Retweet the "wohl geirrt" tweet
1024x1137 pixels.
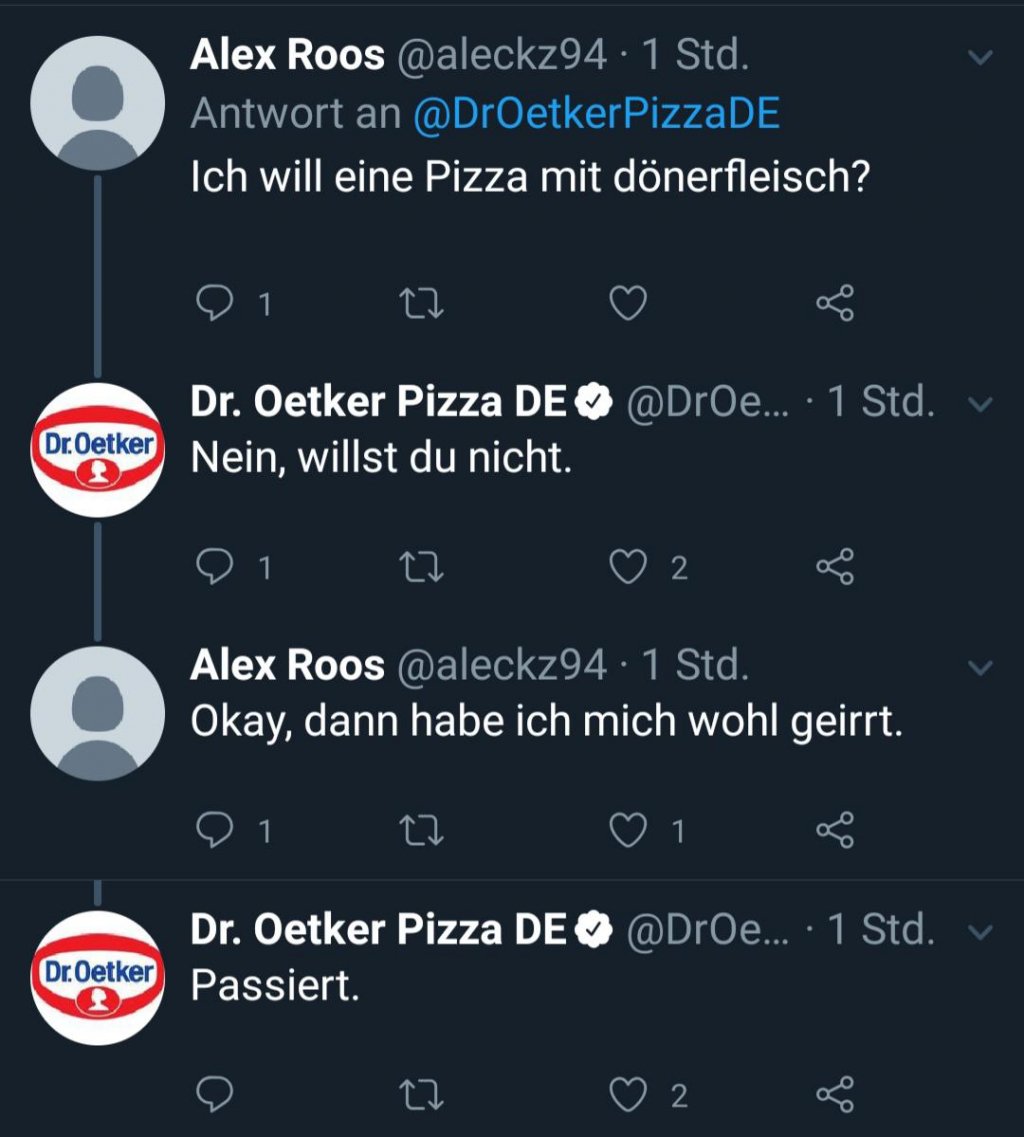click(x=421, y=830)
